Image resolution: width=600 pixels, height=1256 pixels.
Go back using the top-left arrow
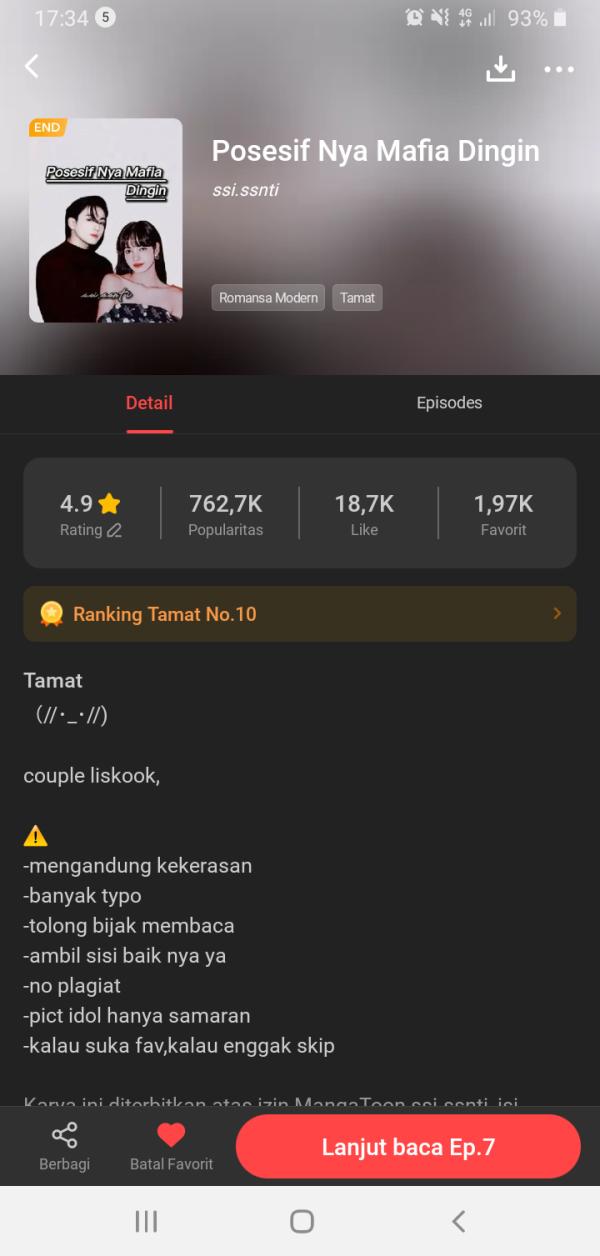[x=32, y=67]
